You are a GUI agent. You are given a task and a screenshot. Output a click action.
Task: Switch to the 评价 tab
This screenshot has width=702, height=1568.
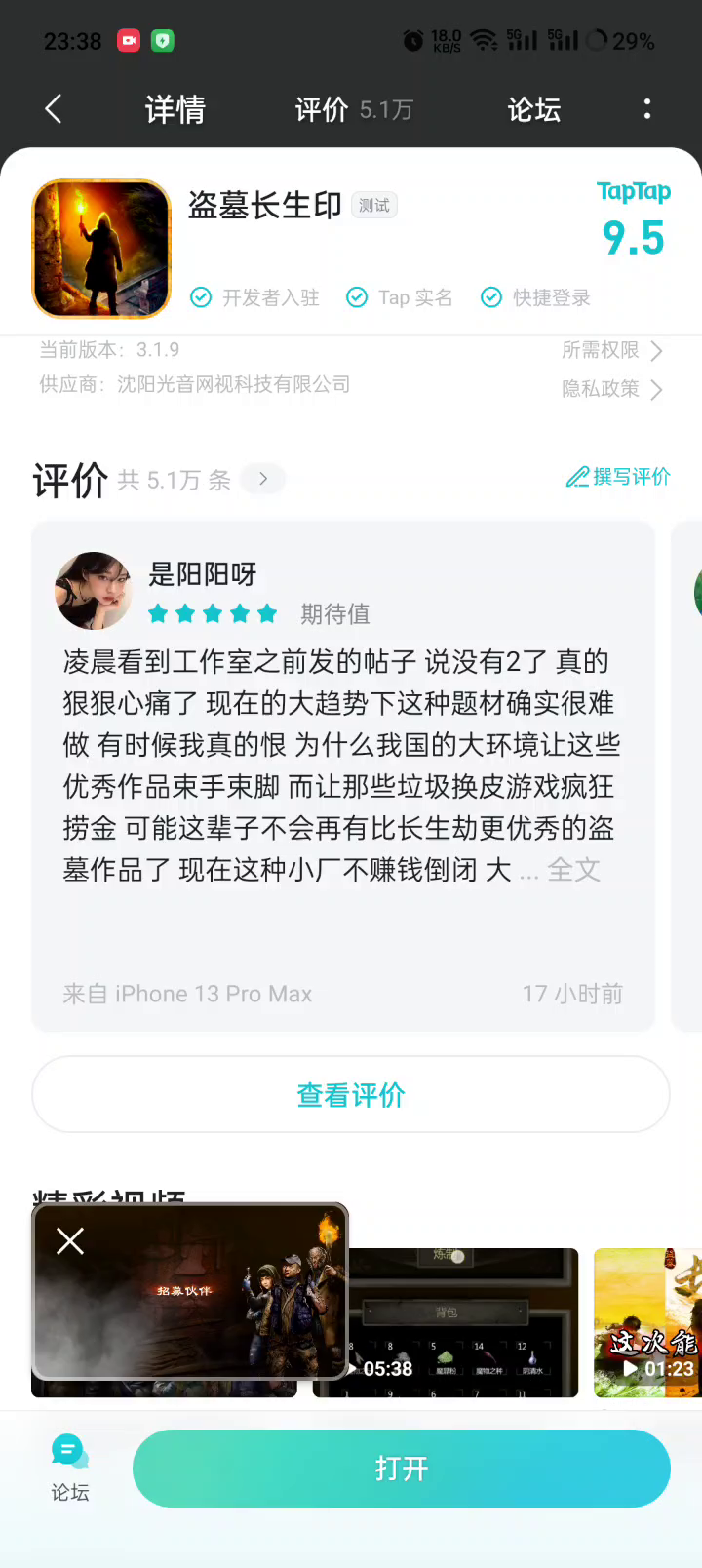354,109
